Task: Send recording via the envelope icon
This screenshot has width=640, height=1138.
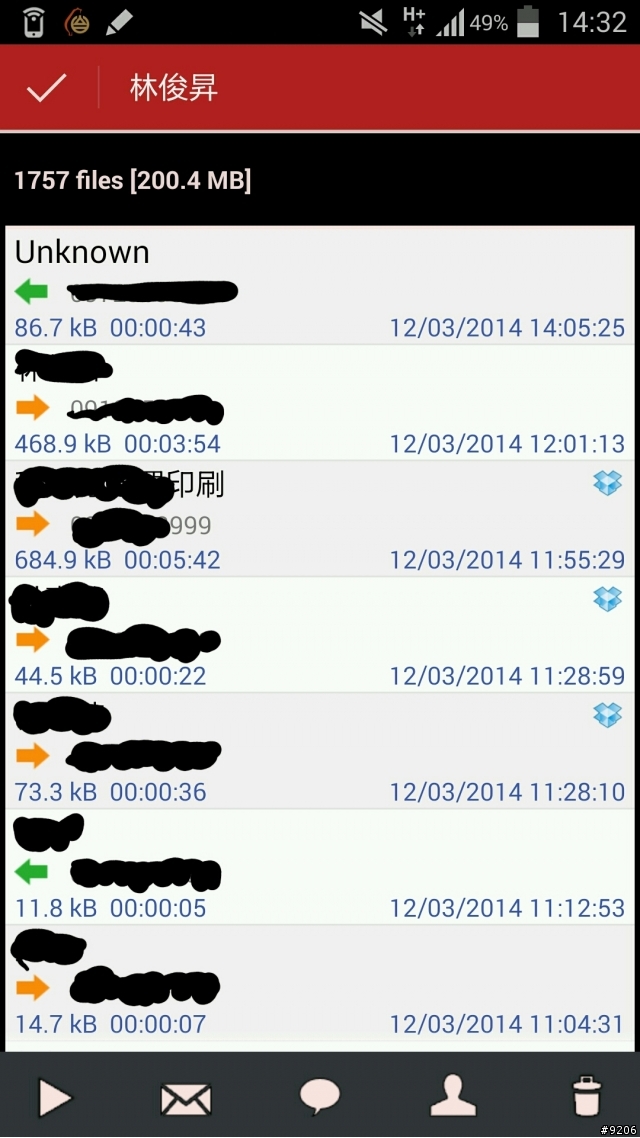Action: [x=186, y=1098]
